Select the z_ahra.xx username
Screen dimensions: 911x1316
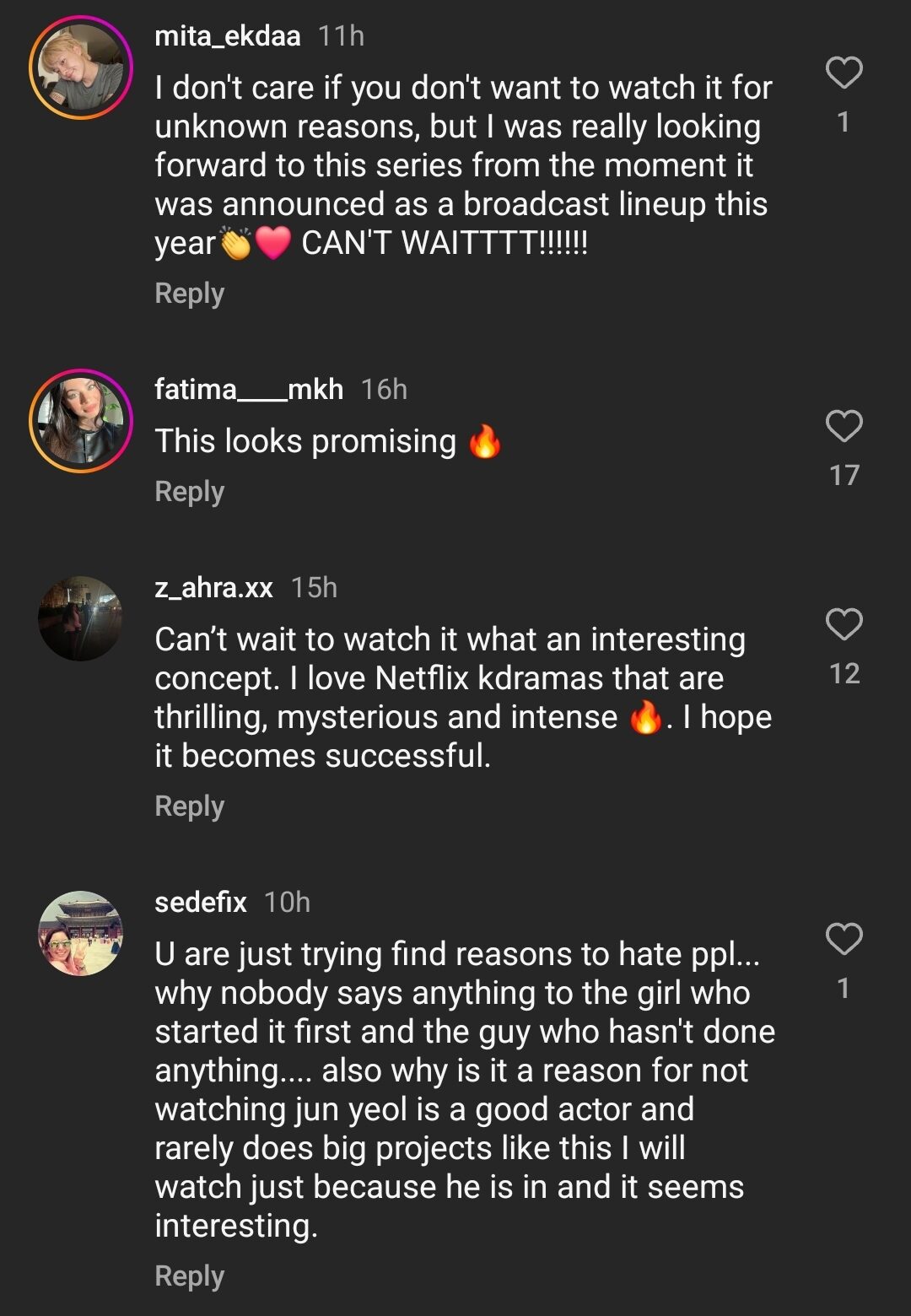(211, 590)
